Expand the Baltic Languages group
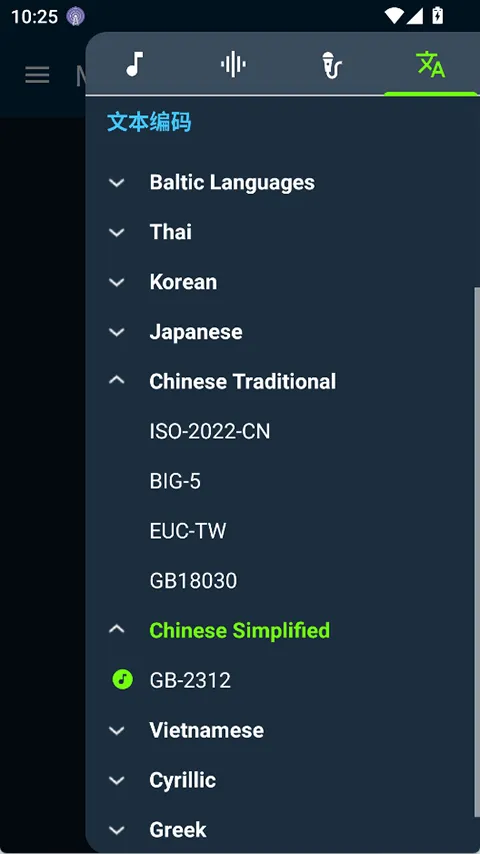The image size is (480, 854). (x=283, y=182)
